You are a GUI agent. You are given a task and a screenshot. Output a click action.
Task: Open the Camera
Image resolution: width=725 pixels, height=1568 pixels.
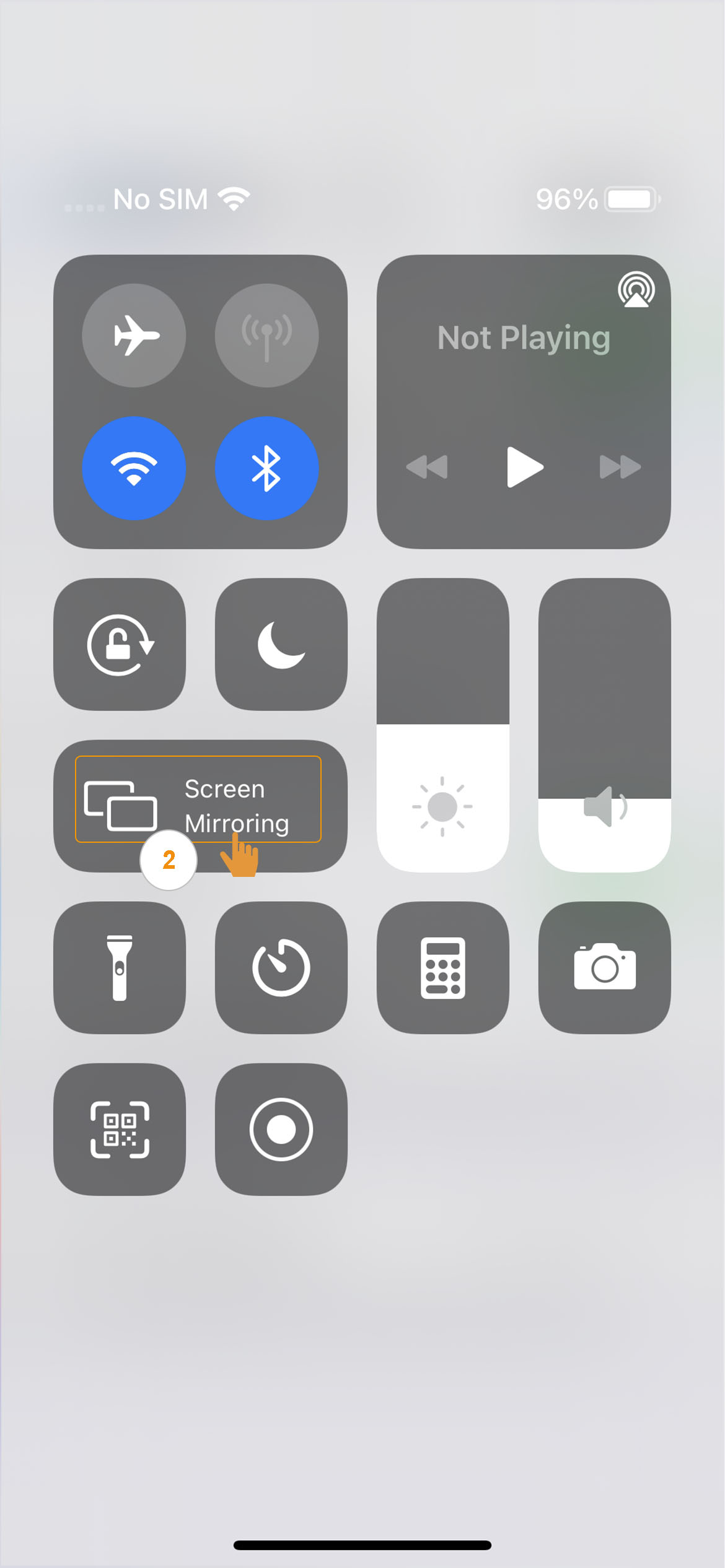pyautogui.click(x=604, y=967)
